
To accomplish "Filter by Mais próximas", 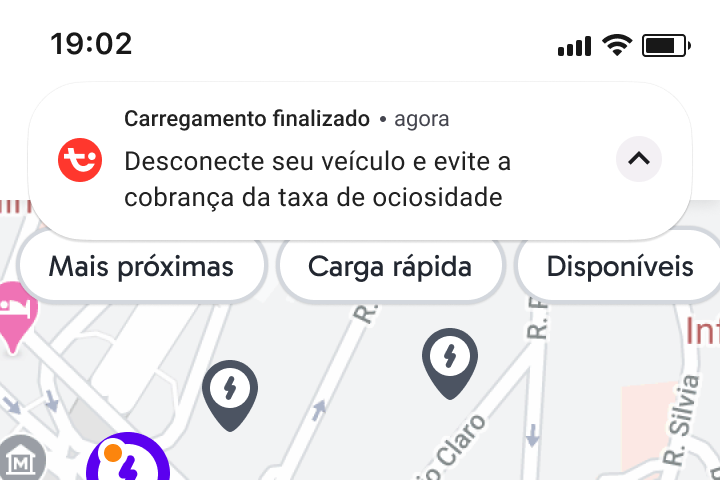I will [x=141, y=267].
